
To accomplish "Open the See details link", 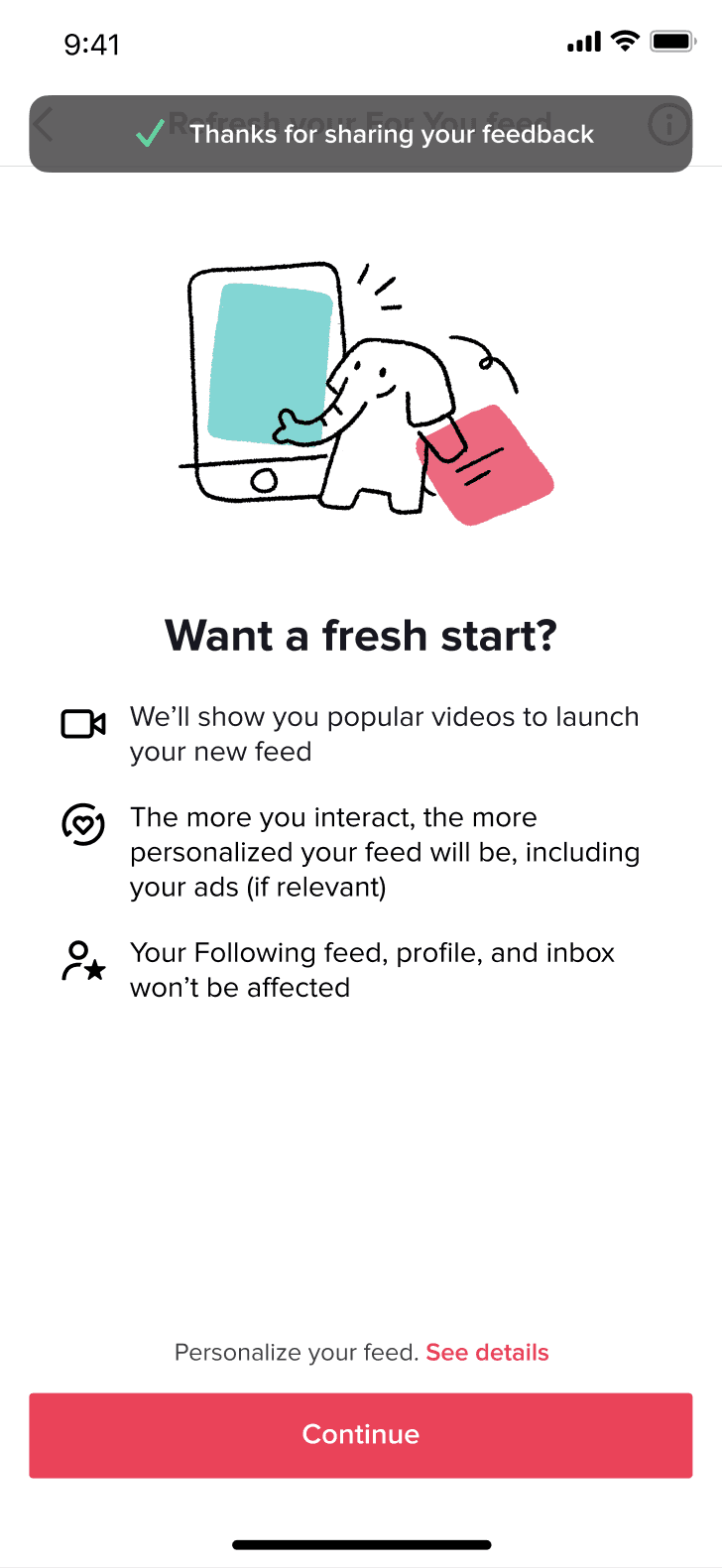I will click(x=487, y=1353).
